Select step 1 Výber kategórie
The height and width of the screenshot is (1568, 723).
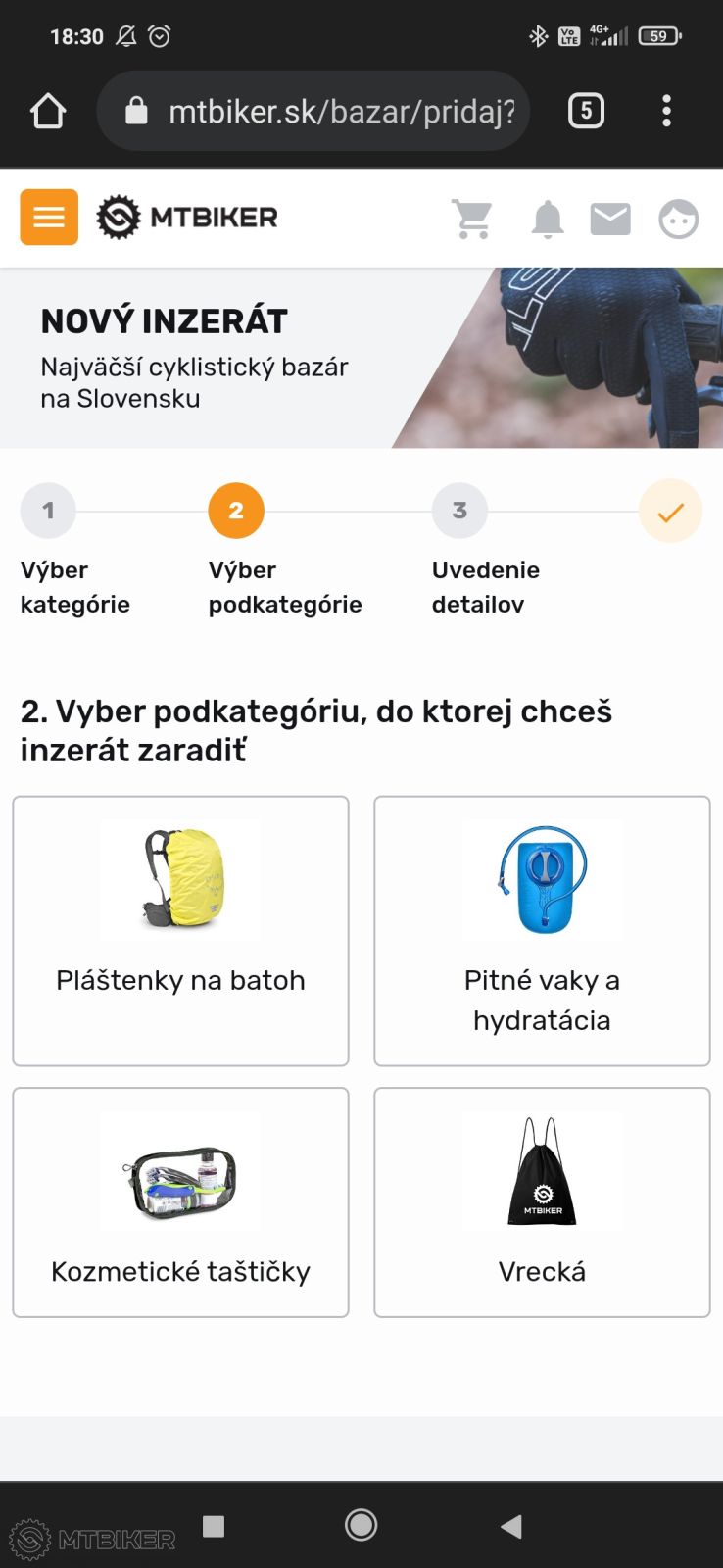[x=48, y=510]
